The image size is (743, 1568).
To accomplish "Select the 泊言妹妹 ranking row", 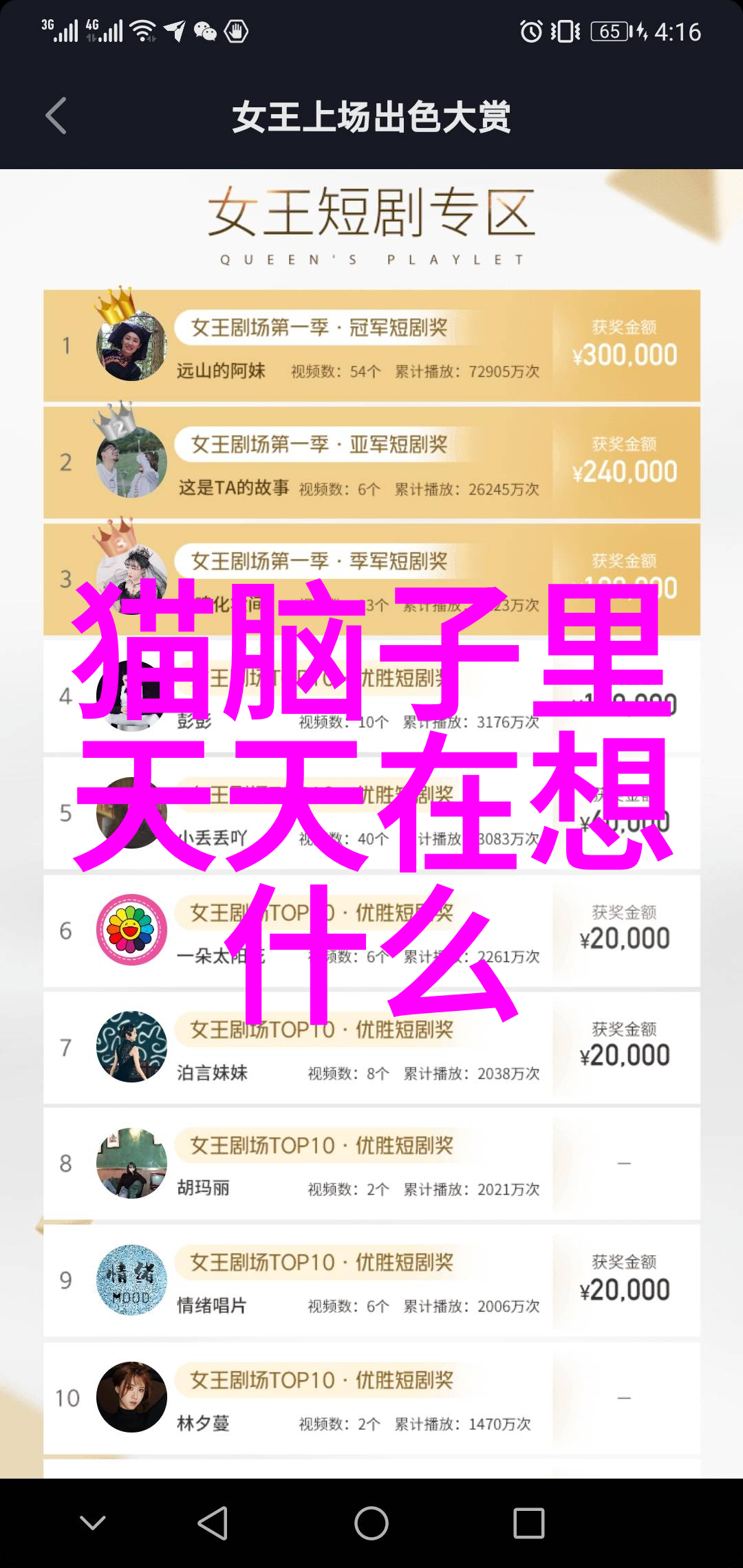I will click(371, 1048).
